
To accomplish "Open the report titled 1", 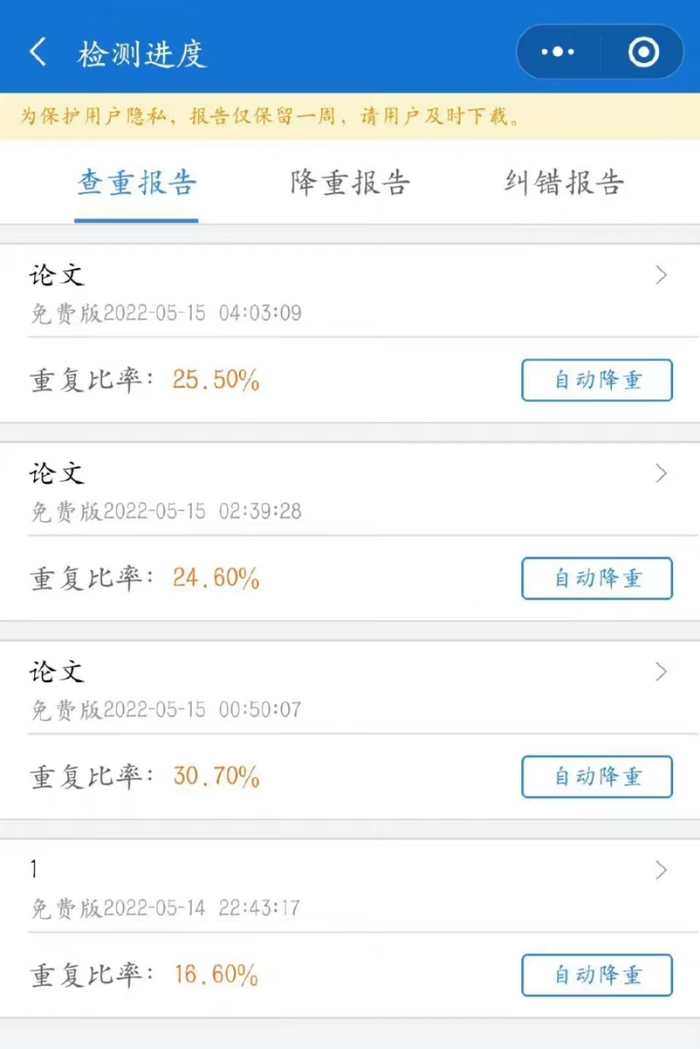I will [348, 887].
